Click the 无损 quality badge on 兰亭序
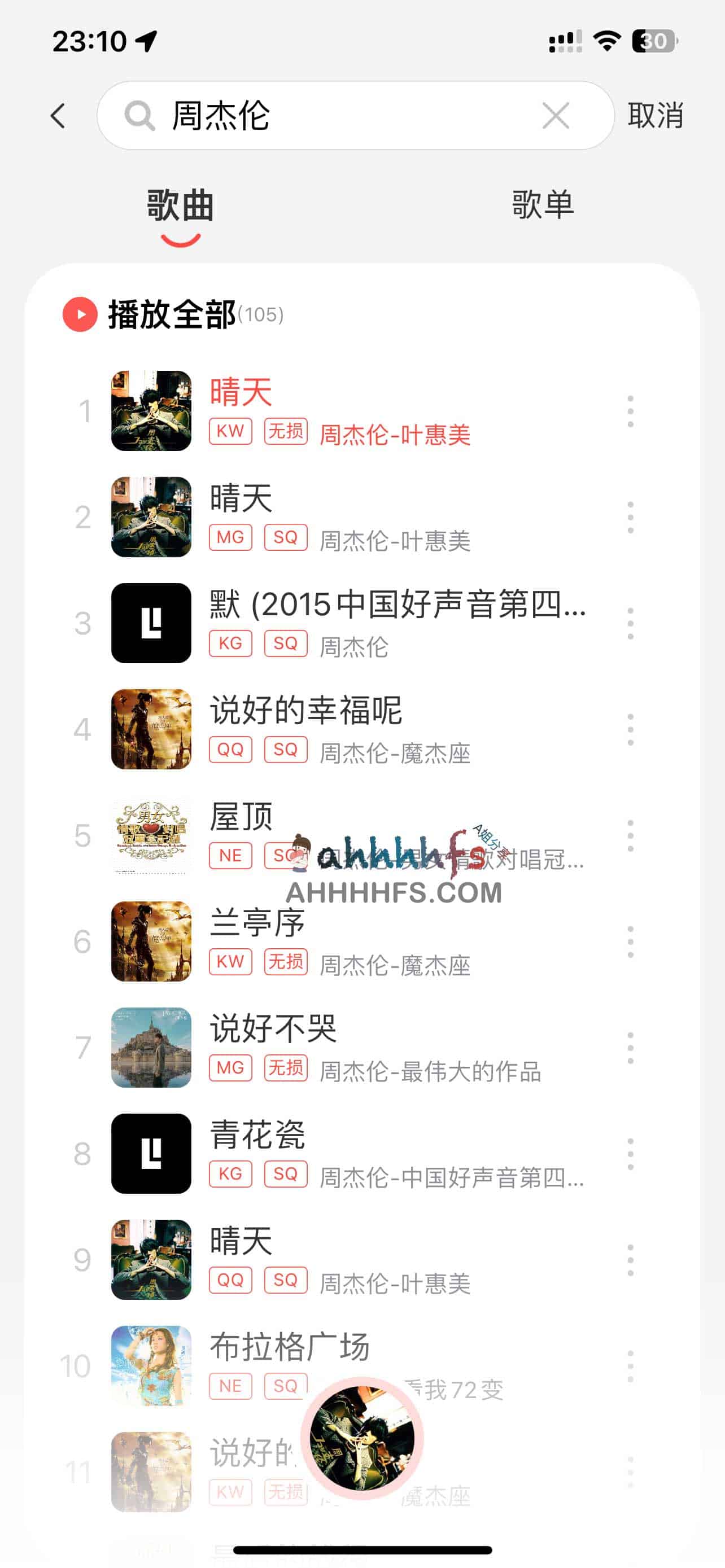 286,962
